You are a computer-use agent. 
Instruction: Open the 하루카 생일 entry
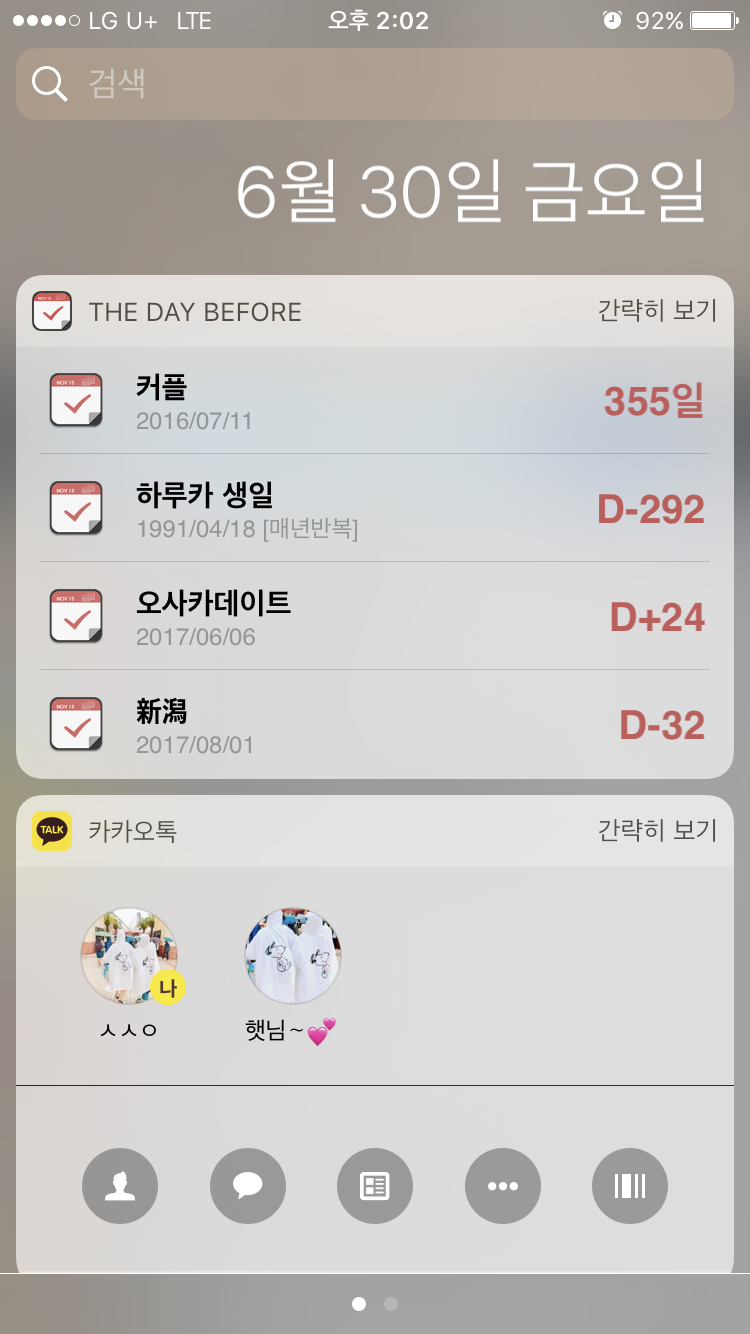[375, 509]
